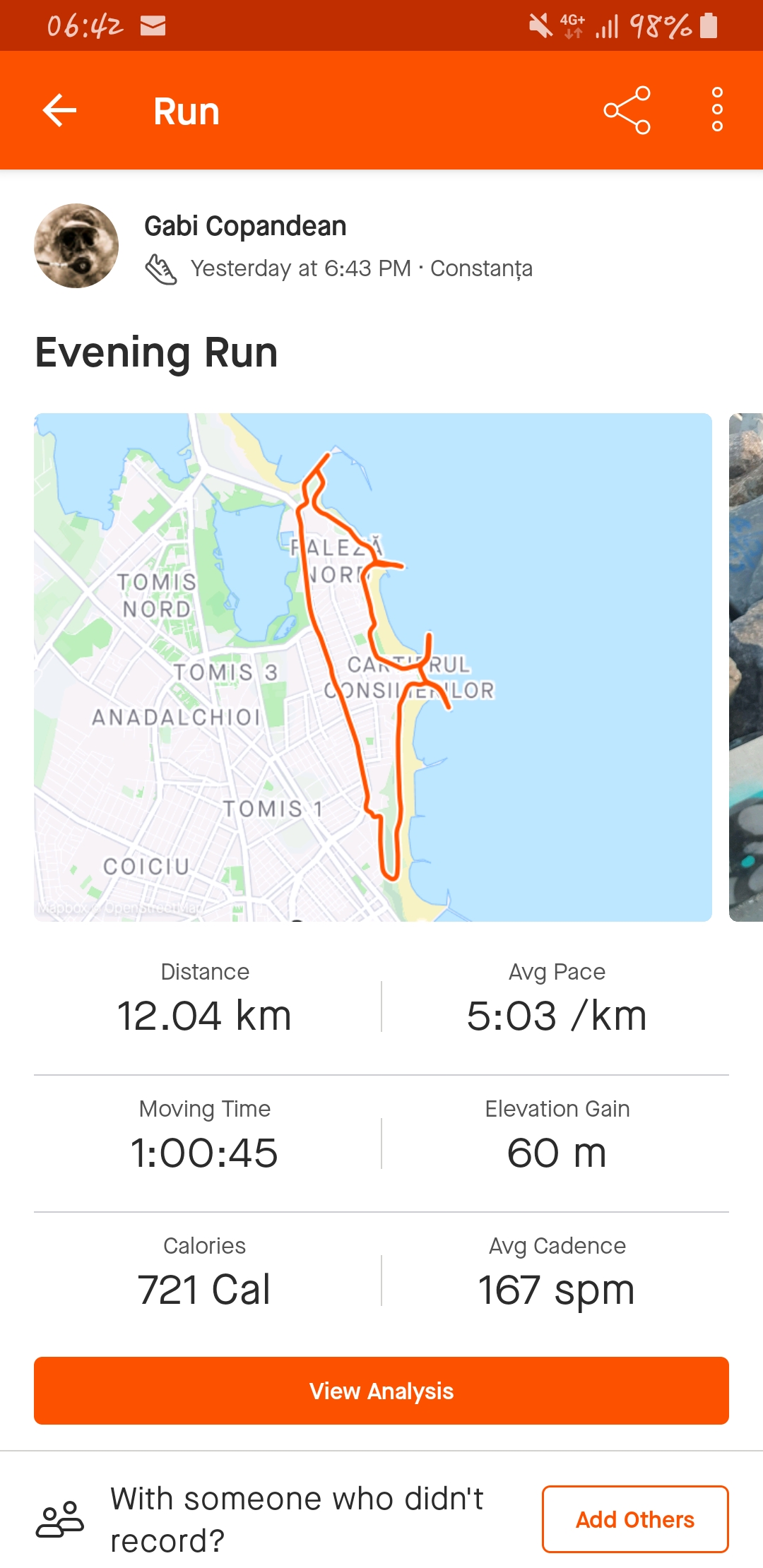View the activity photo beside the map
This screenshot has width=763, height=1568.
[x=746, y=667]
